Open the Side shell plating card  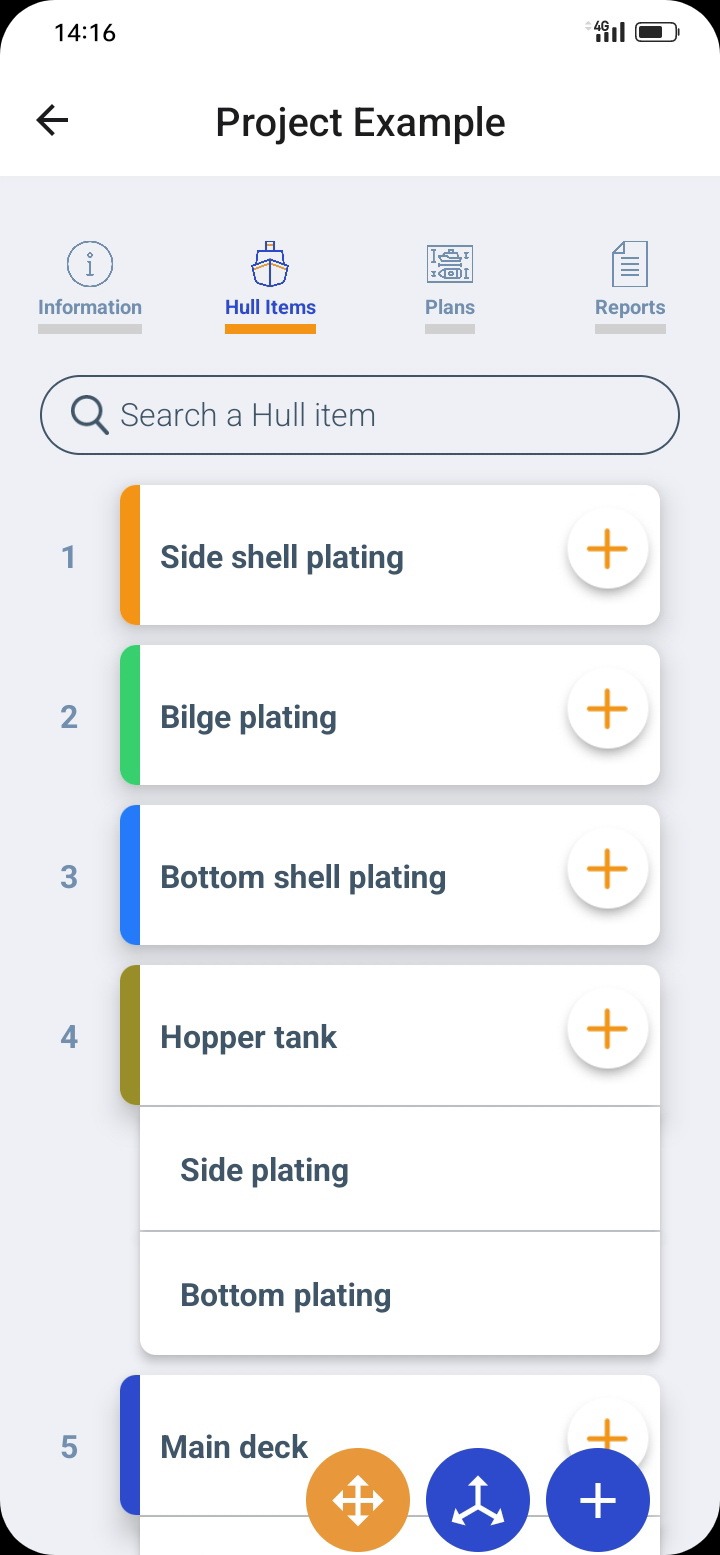point(340,557)
